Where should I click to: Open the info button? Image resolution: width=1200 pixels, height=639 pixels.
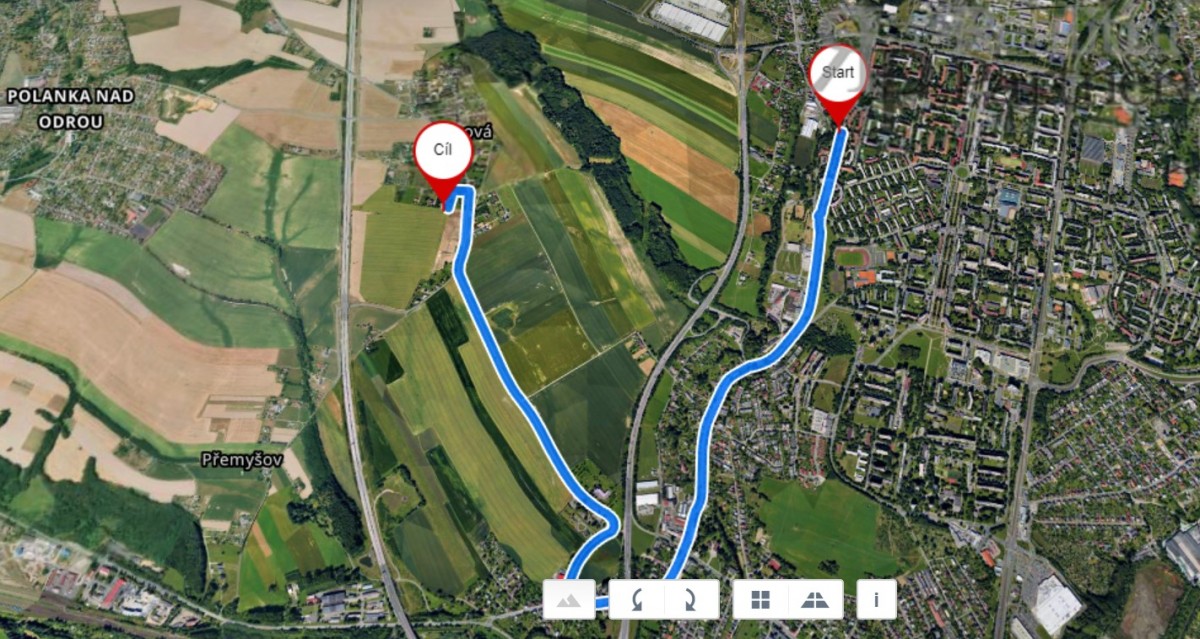tap(876, 600)
